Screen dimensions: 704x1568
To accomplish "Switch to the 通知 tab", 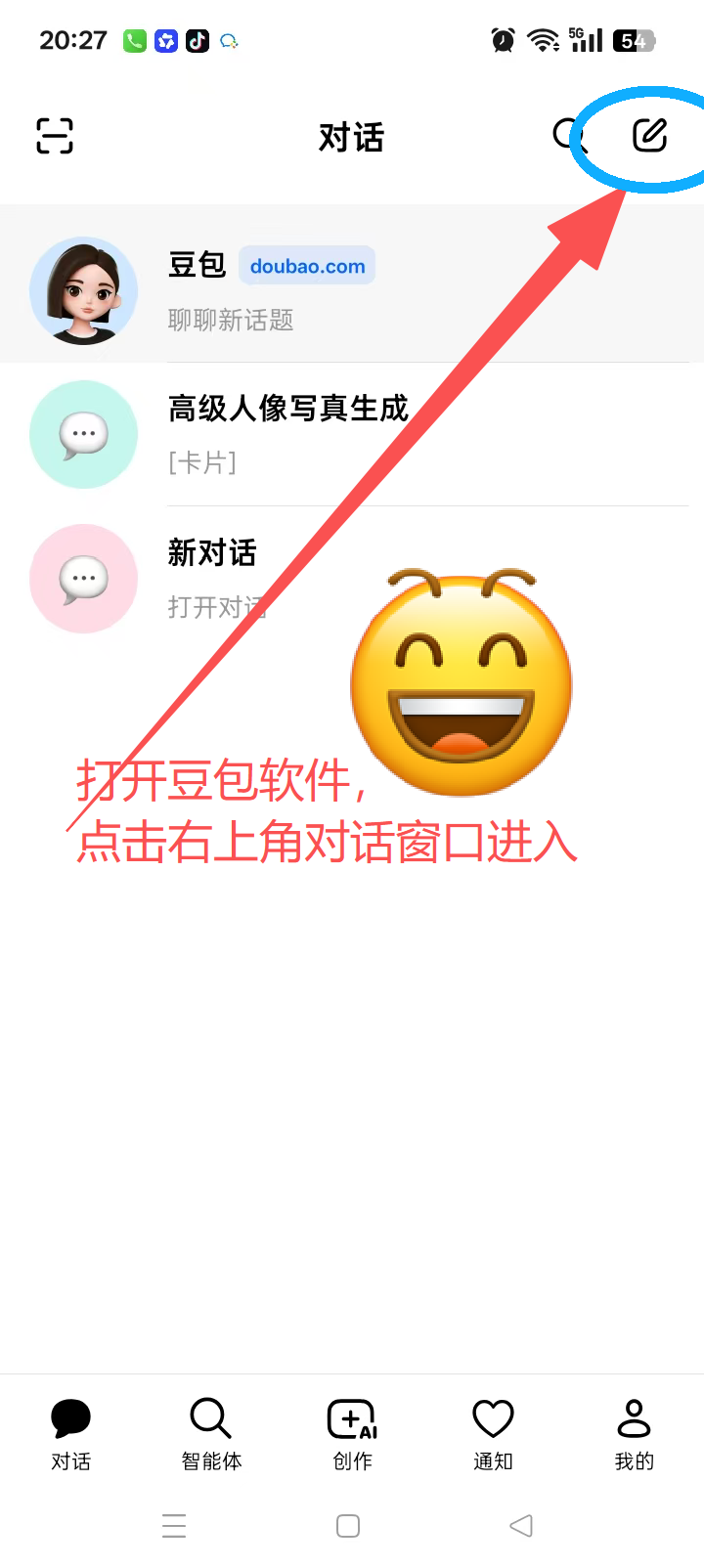I will (493, 1433).
